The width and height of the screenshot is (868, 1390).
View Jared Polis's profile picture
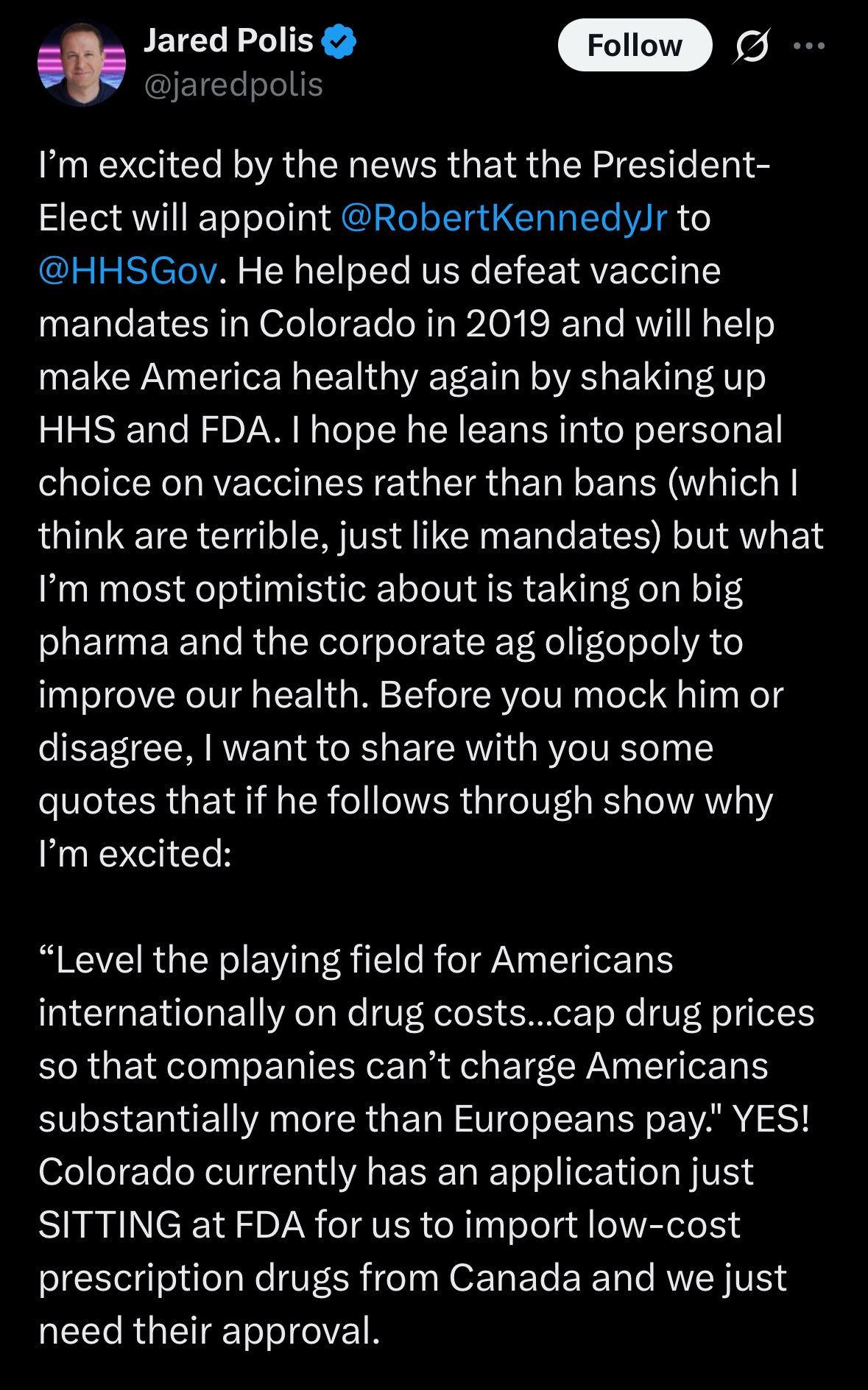[x=82, y=63]
